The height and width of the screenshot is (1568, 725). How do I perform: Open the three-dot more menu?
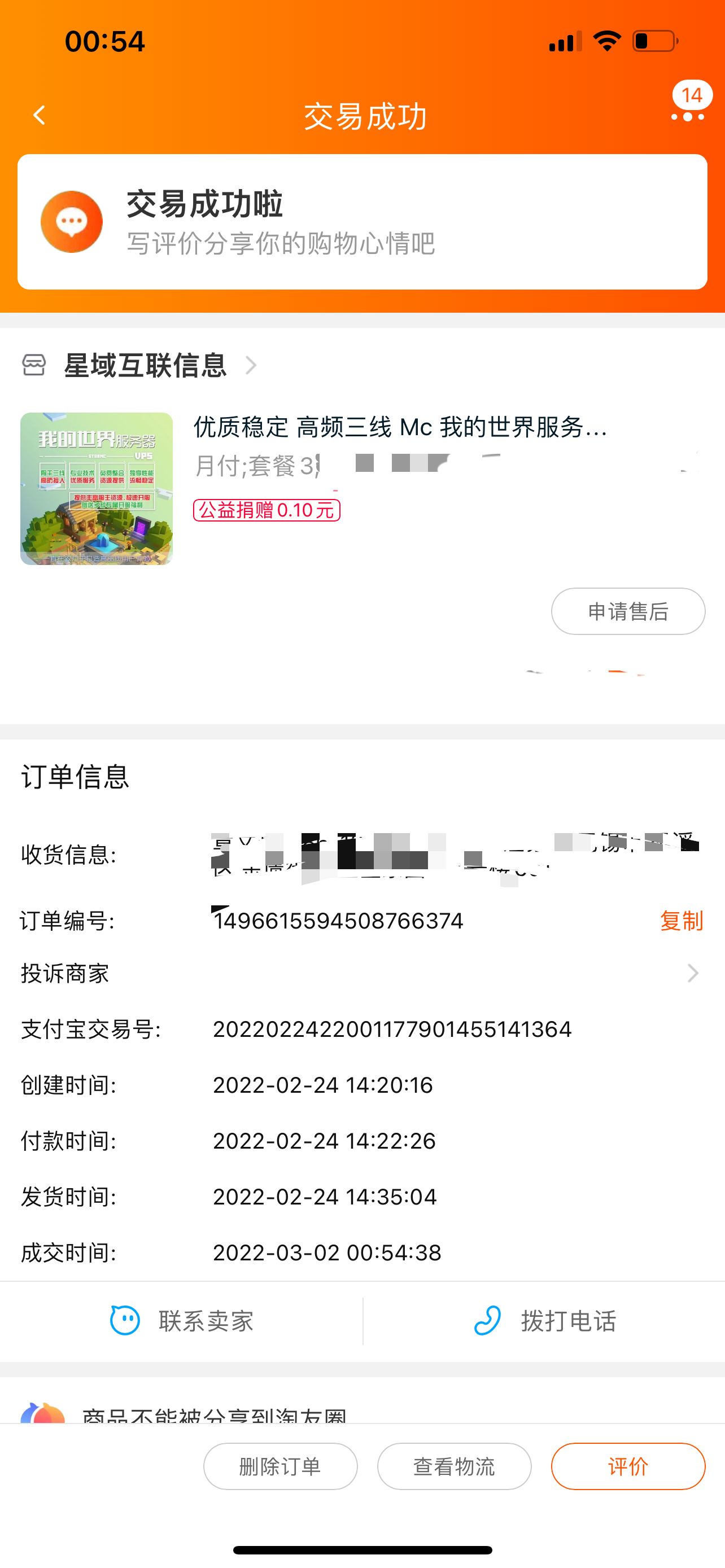click(687, 116)
